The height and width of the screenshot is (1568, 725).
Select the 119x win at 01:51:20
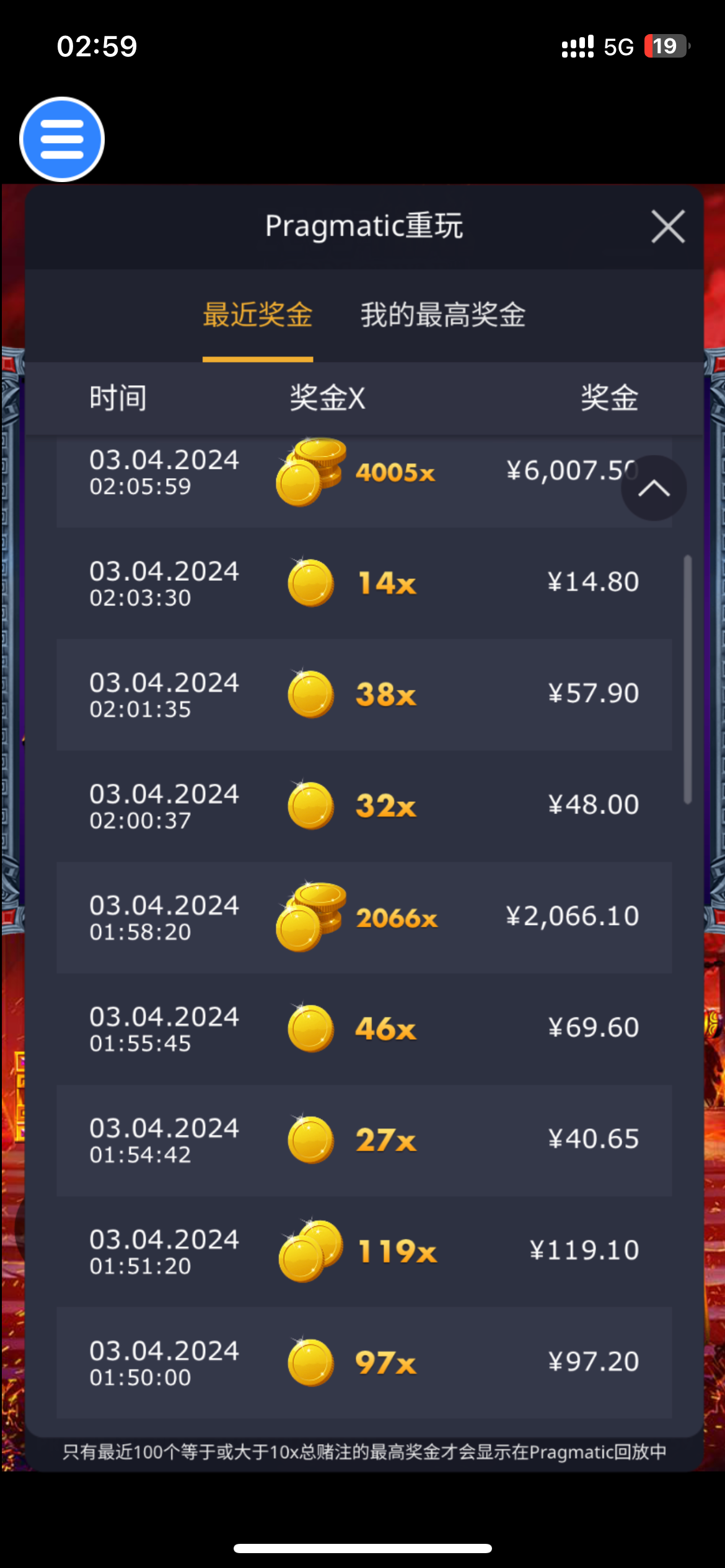364,1252
